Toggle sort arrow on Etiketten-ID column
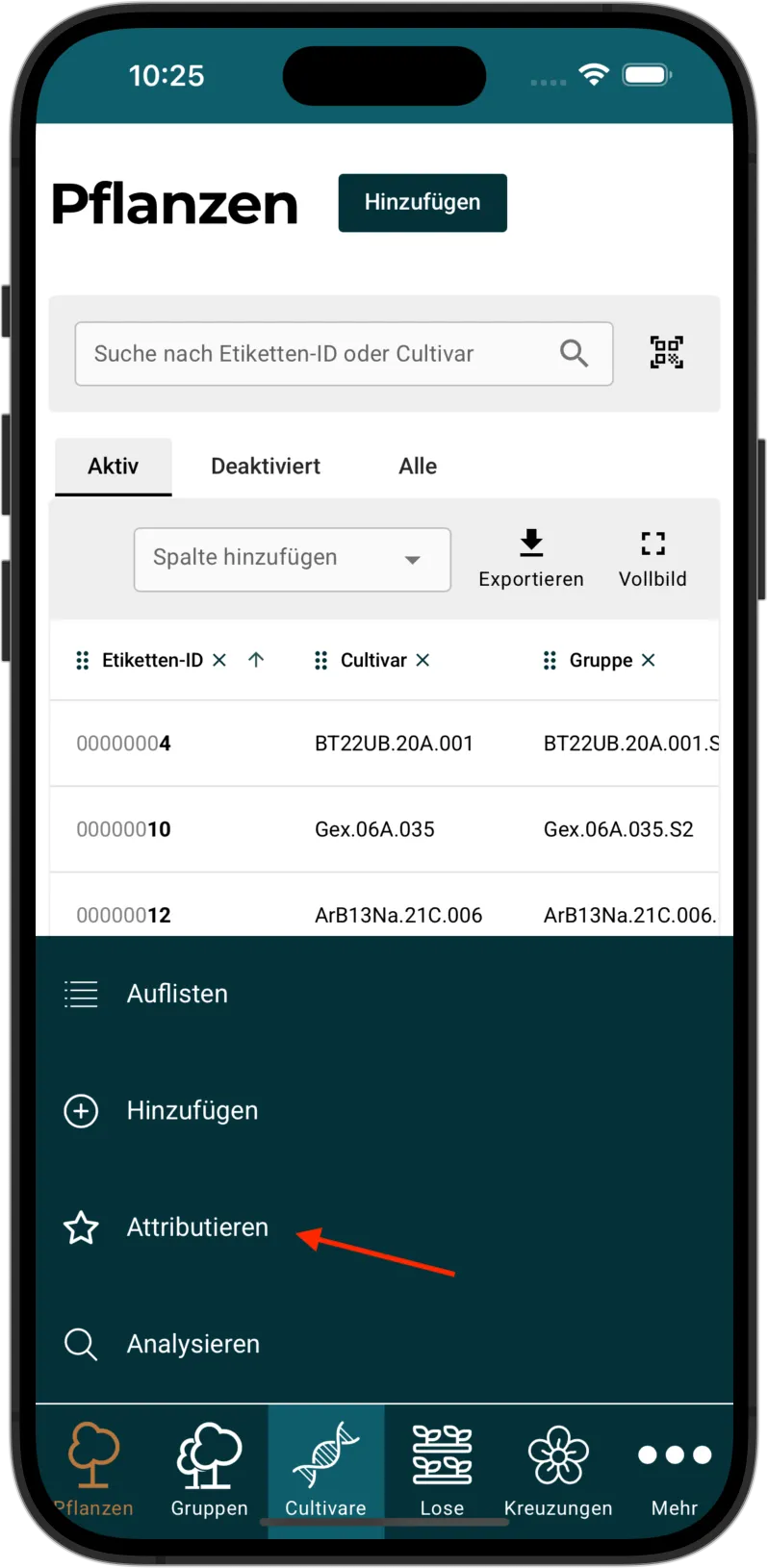768x1568 pixels. (x=256, y=660)
